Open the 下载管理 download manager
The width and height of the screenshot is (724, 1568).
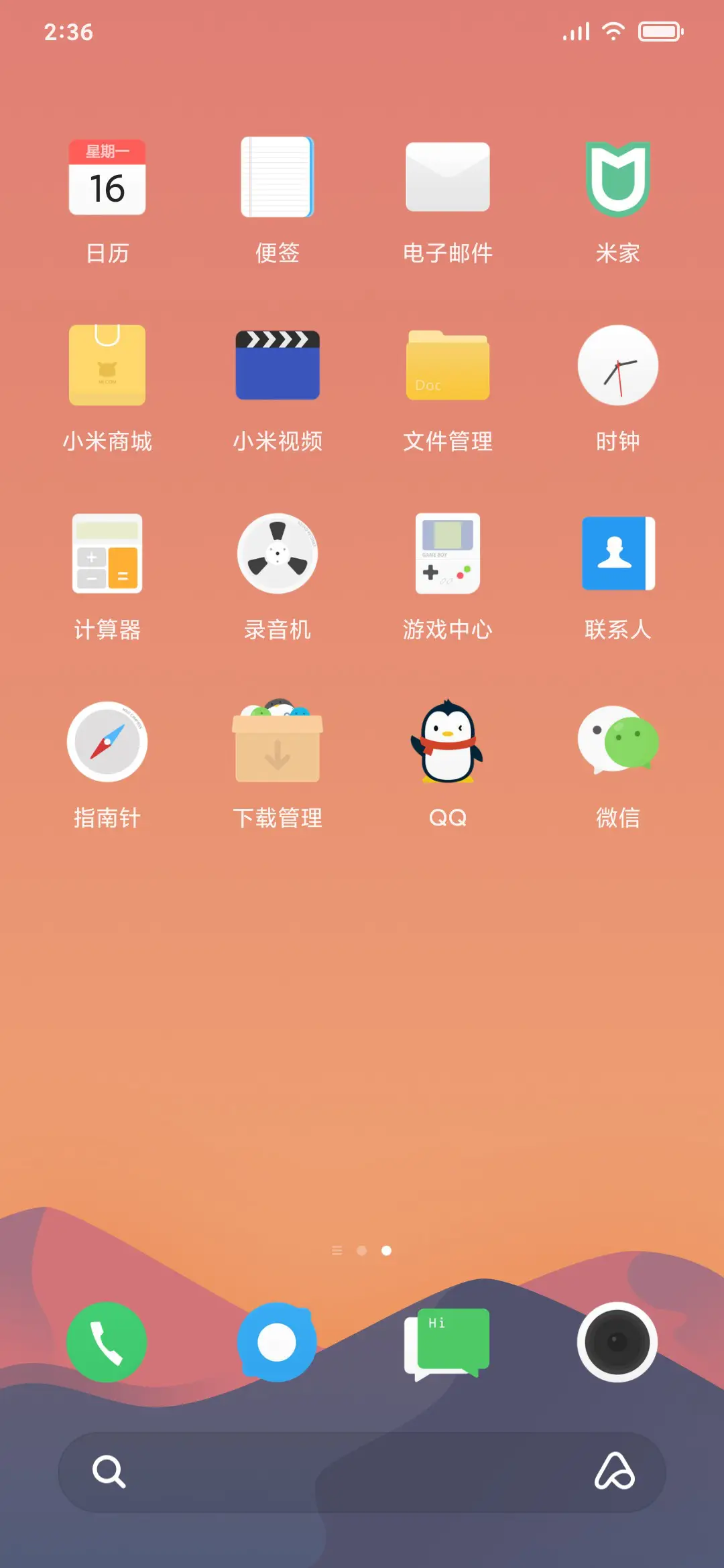tap(277, 744)
